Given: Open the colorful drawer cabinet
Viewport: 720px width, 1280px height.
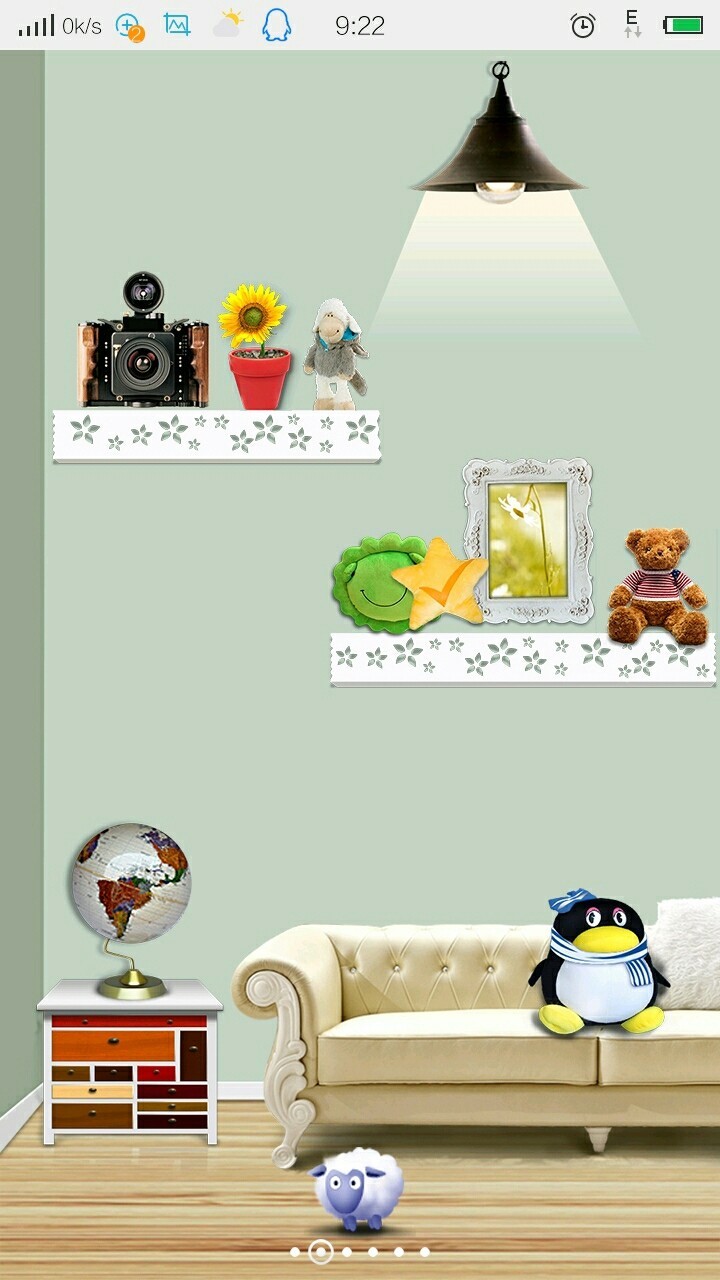Looking at the screenshot, I should tap(129, 1068).
